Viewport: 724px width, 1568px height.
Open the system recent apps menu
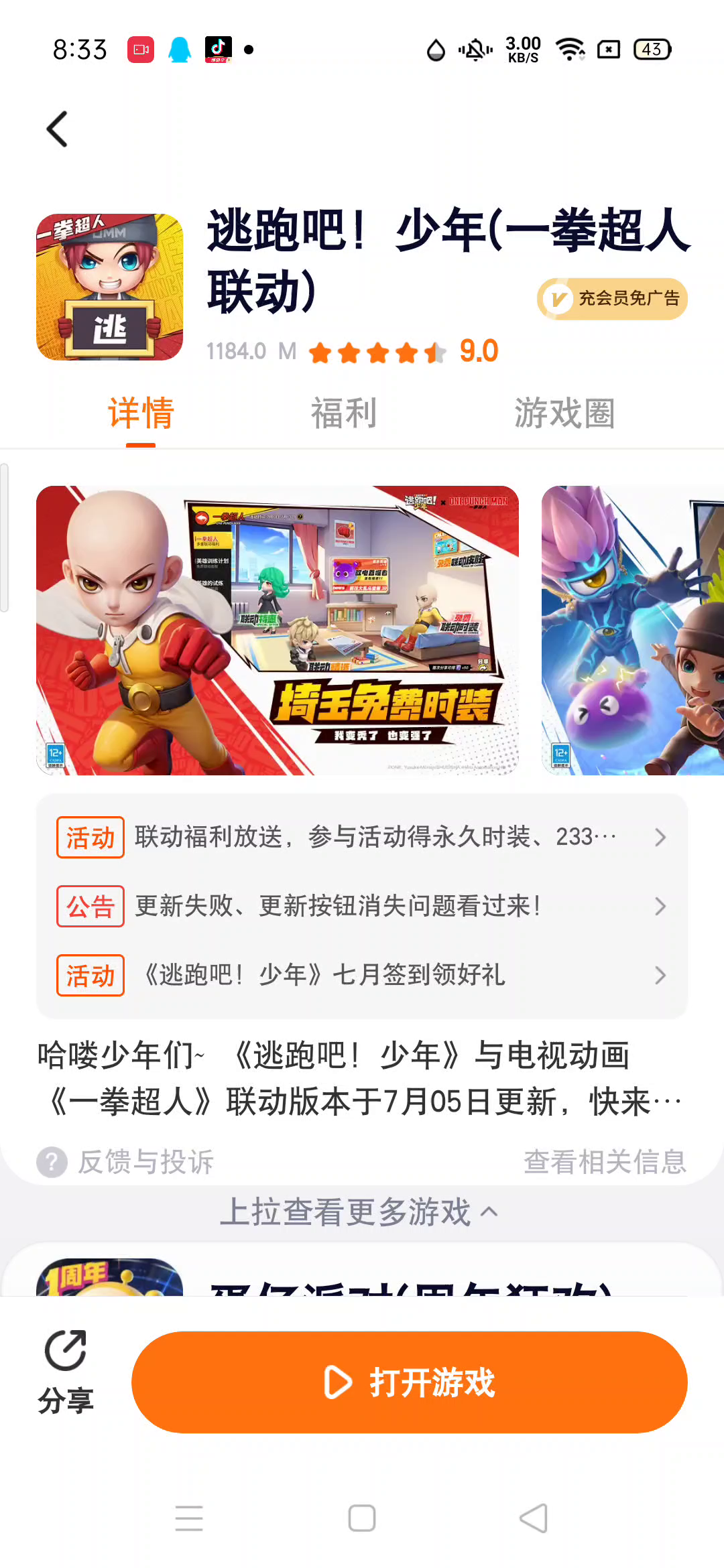189,1518
